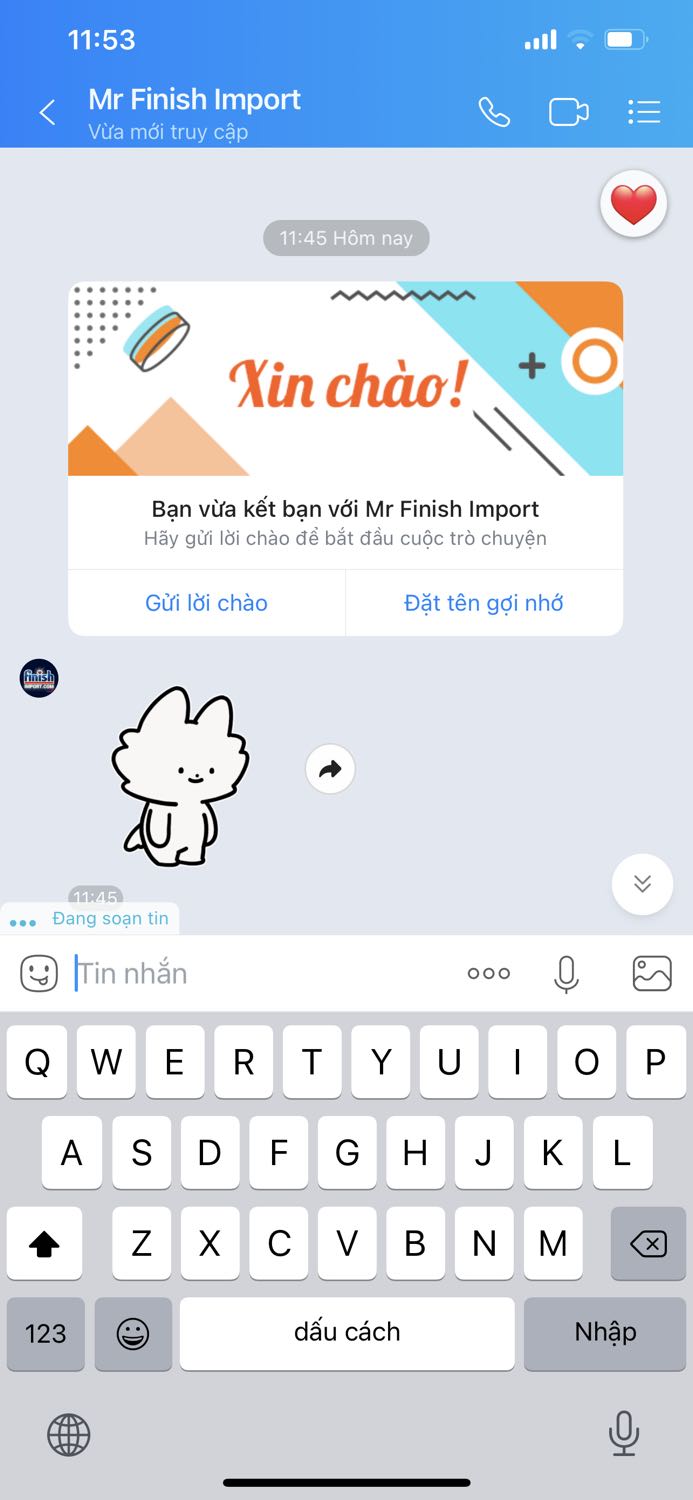The height and width of the screenshot is (1500, 693).
Task: Record a voice message
Action: coord(567,974)
